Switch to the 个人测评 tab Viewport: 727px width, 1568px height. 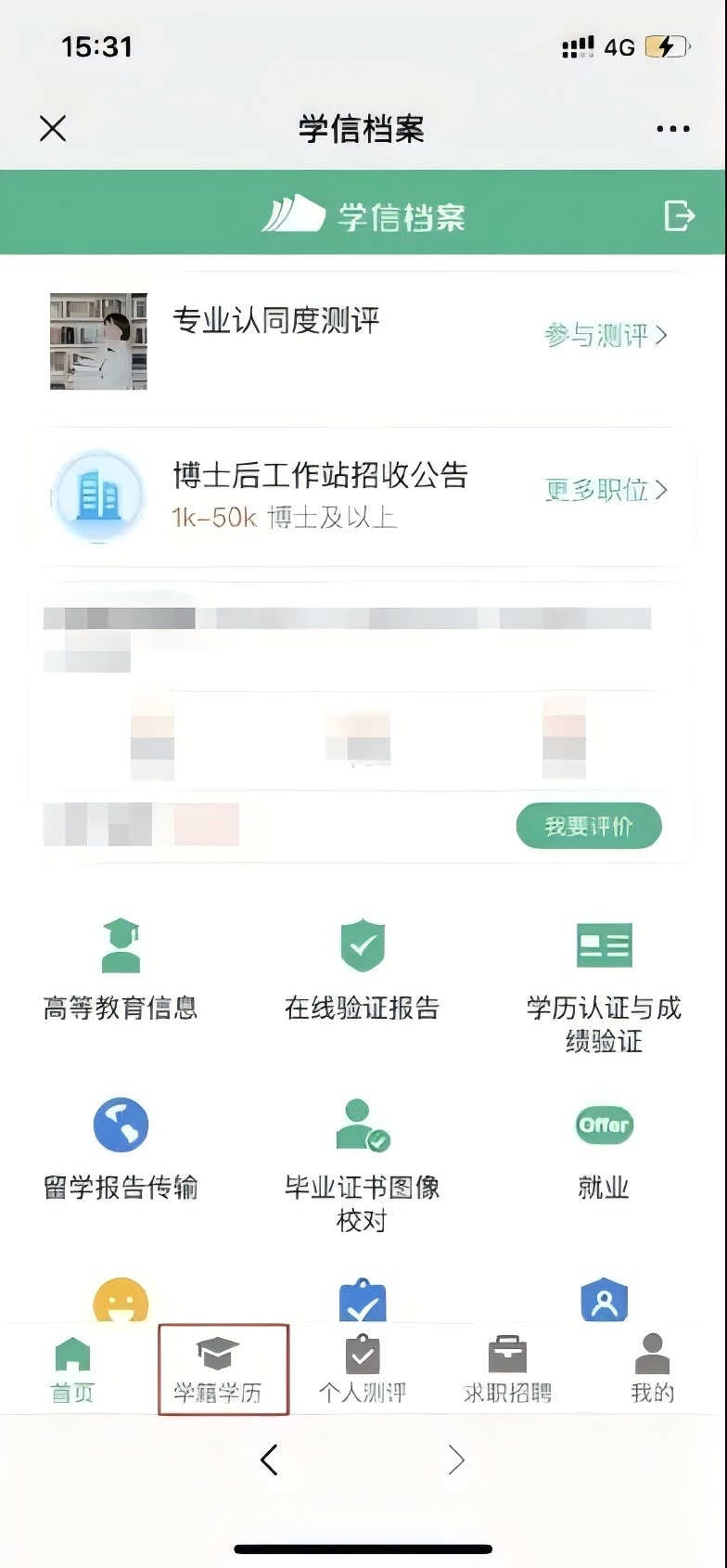[363, 1369]
